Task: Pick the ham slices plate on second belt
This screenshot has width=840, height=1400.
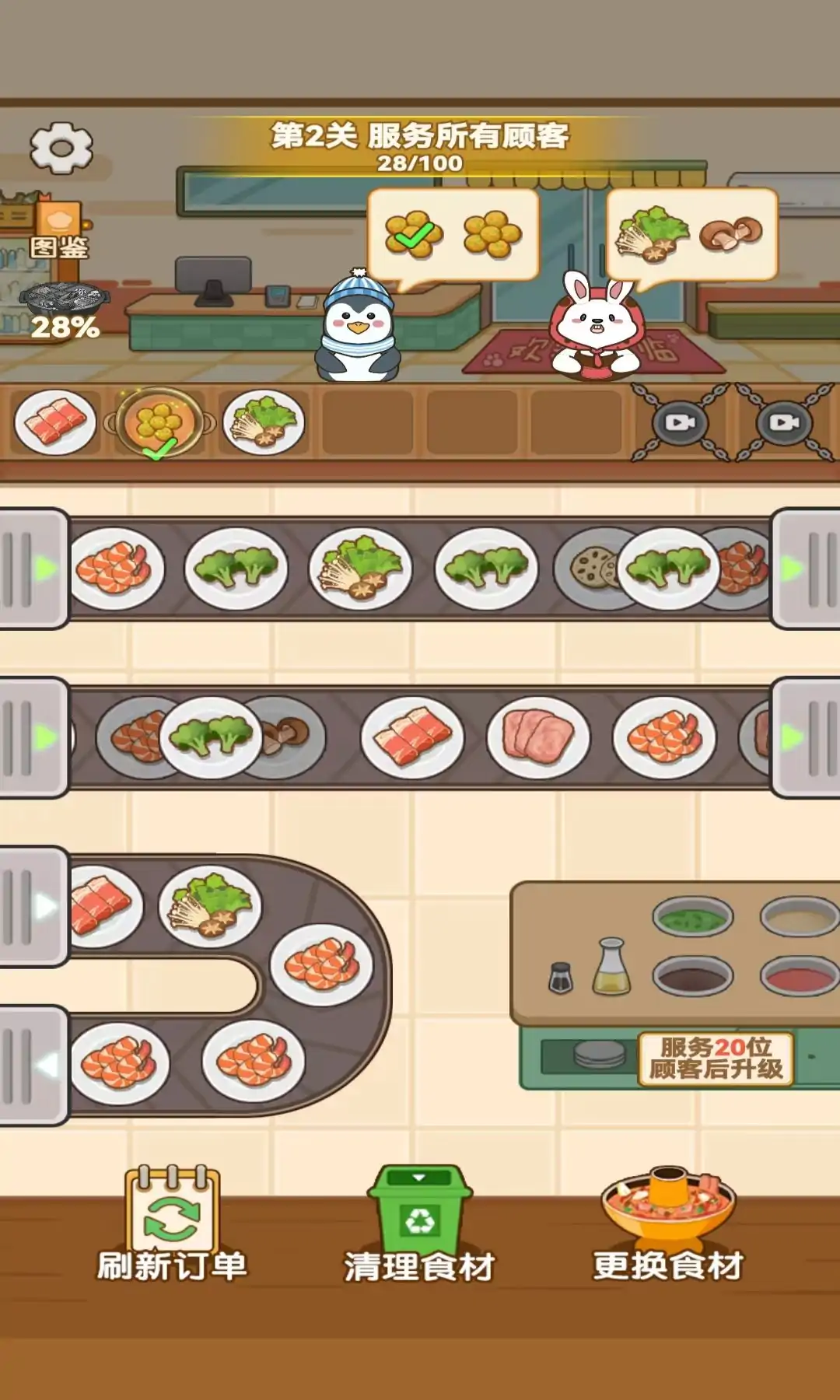Action: pyautogui.click(x=537, y=737)
